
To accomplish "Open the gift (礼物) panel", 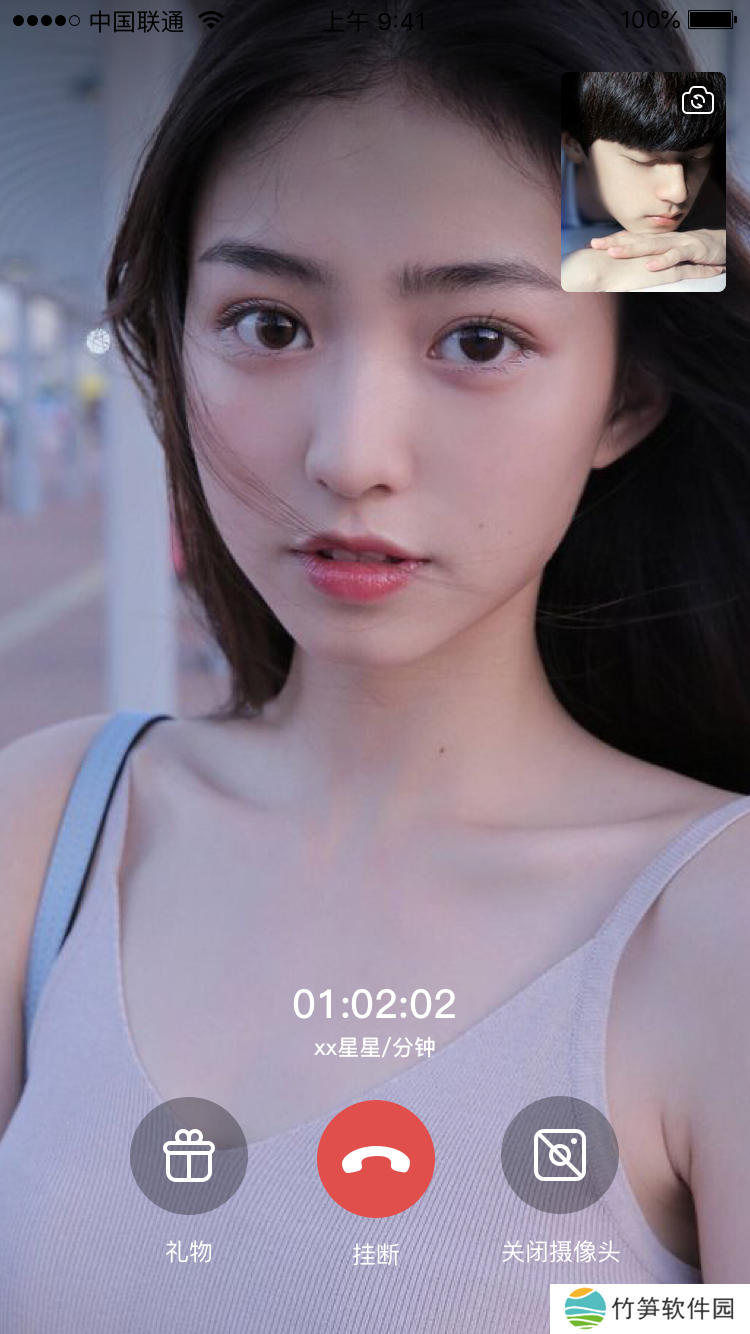I will click(189, 1156).
